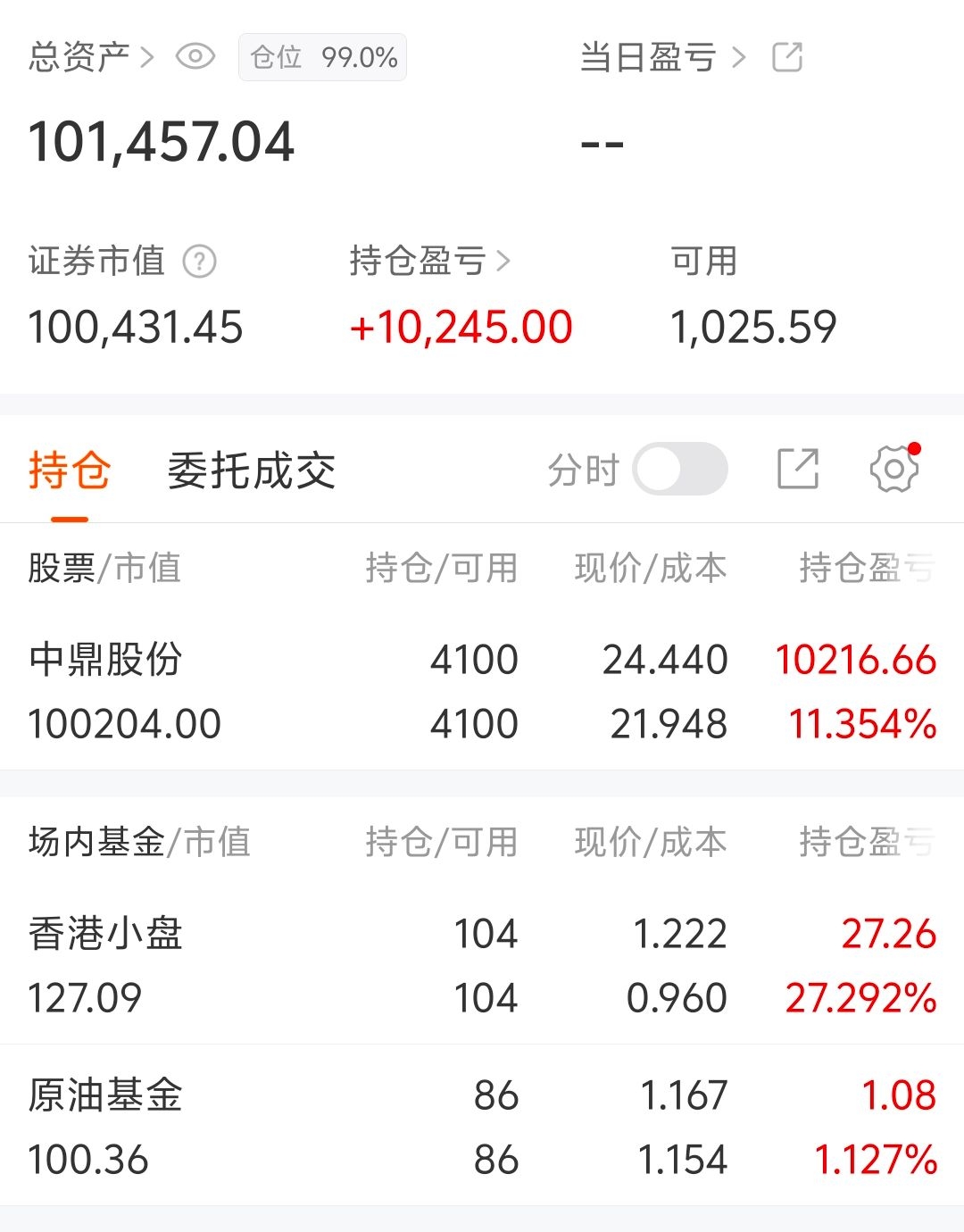The image size is (964, 1232).
Task: Open 总资产 details
Action: 91,57
